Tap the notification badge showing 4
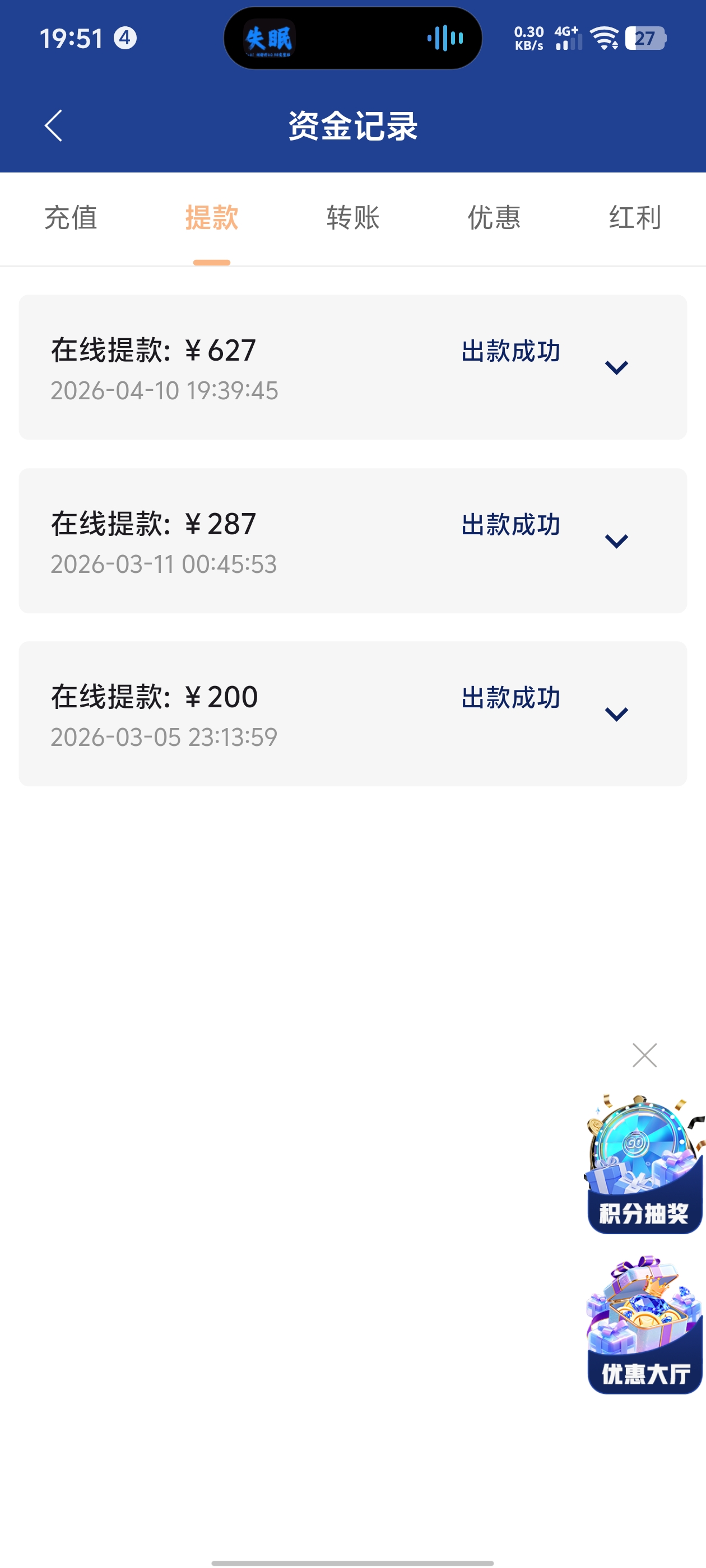The height and width of the screenshot is (1568, 706). coord(124,38)
